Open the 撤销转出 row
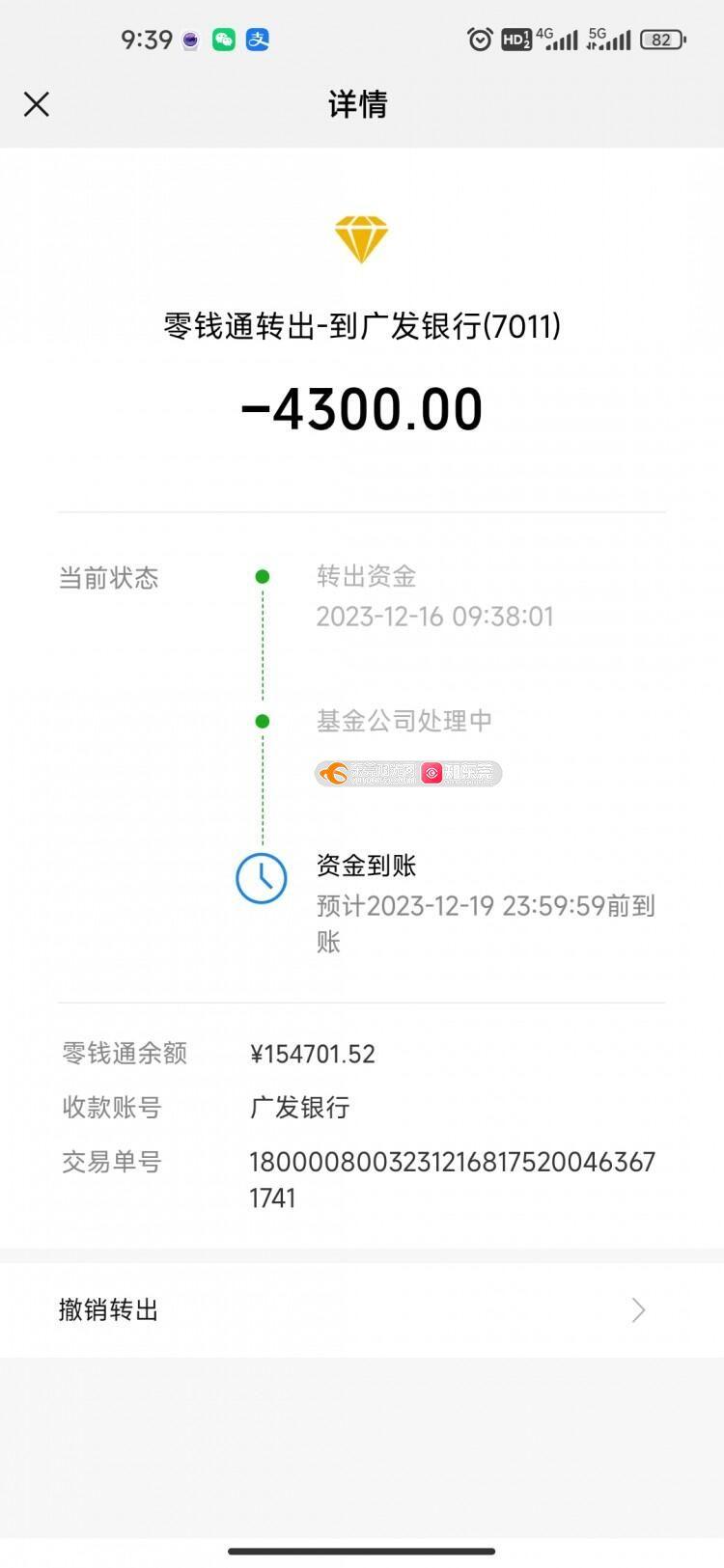Viewport: 724px width, 1568px height. pyautogui.click(x=362, y=1309)
